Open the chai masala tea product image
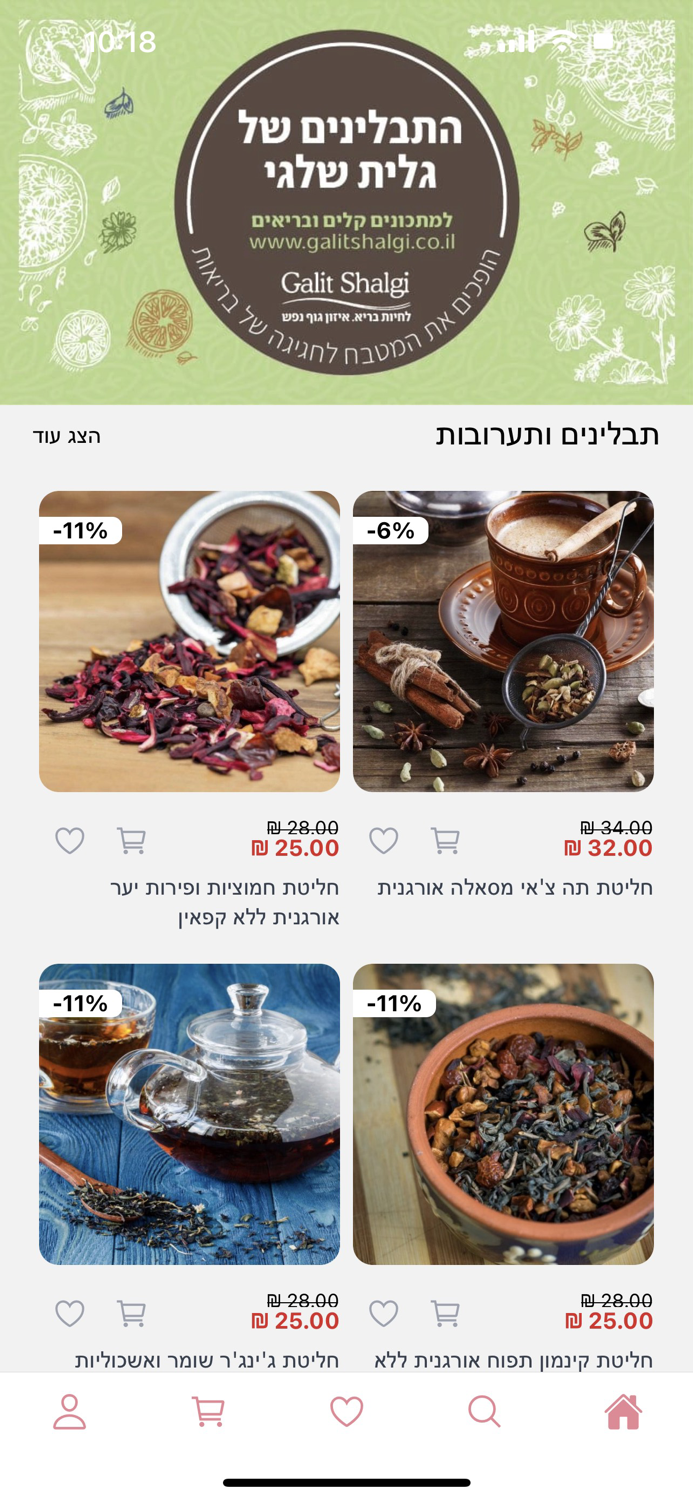The image size is (693, 1500). pyautogui.click(x=503, y=641)
